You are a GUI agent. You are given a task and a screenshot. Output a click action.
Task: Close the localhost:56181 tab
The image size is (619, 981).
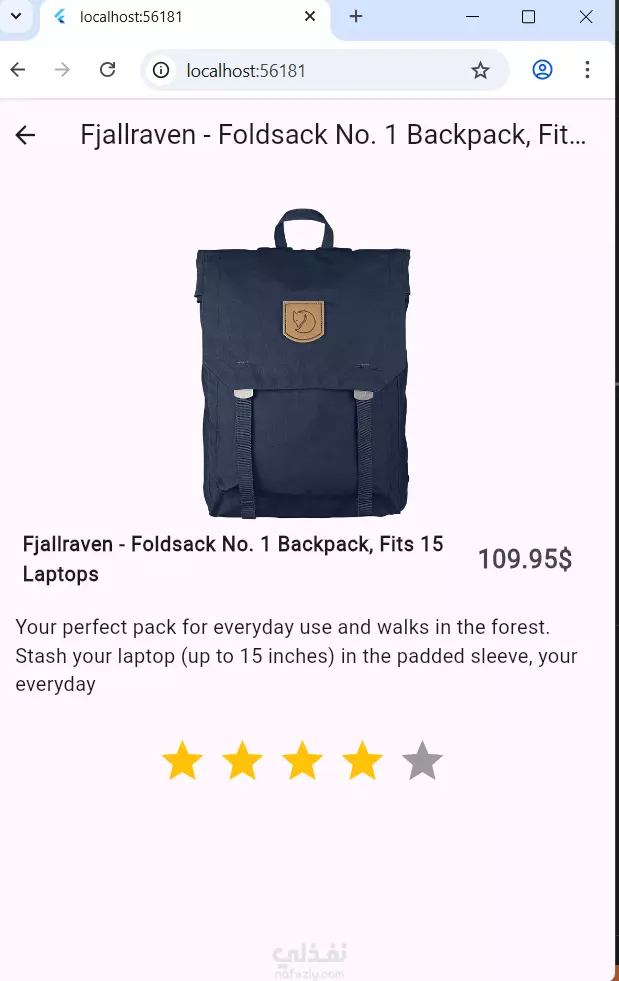point(310,17)
